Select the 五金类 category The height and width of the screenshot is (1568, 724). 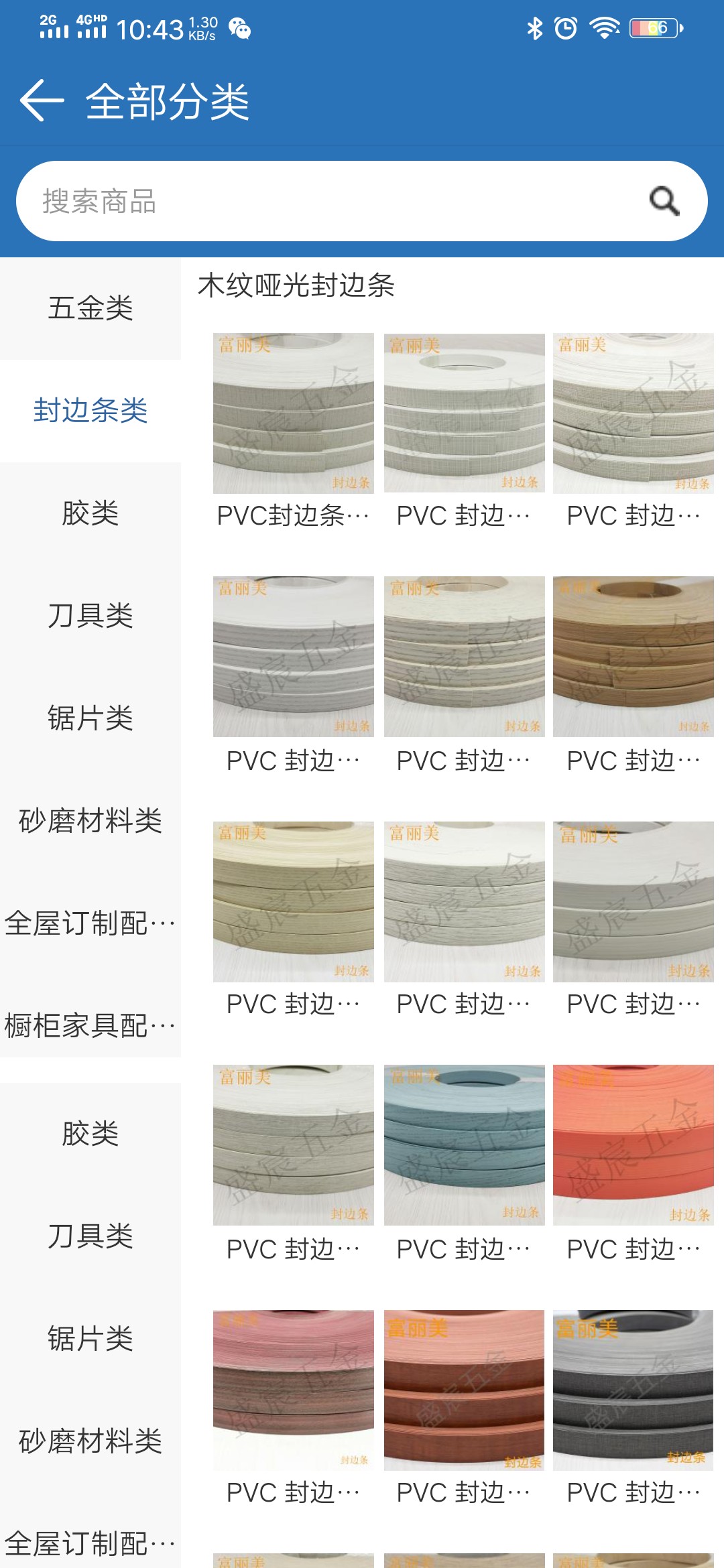90,308
